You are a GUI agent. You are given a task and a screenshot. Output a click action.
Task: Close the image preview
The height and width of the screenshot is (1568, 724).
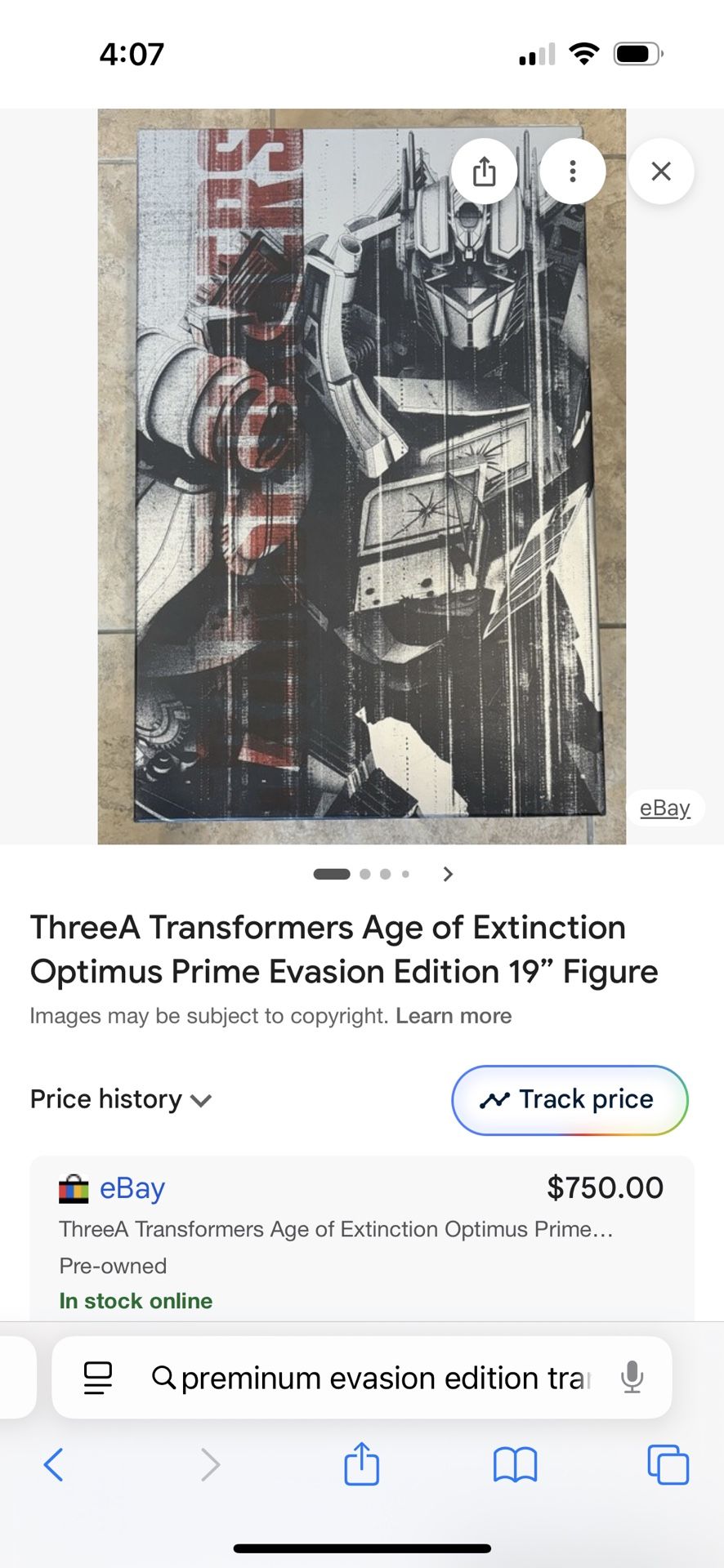(x=661, y=171)
